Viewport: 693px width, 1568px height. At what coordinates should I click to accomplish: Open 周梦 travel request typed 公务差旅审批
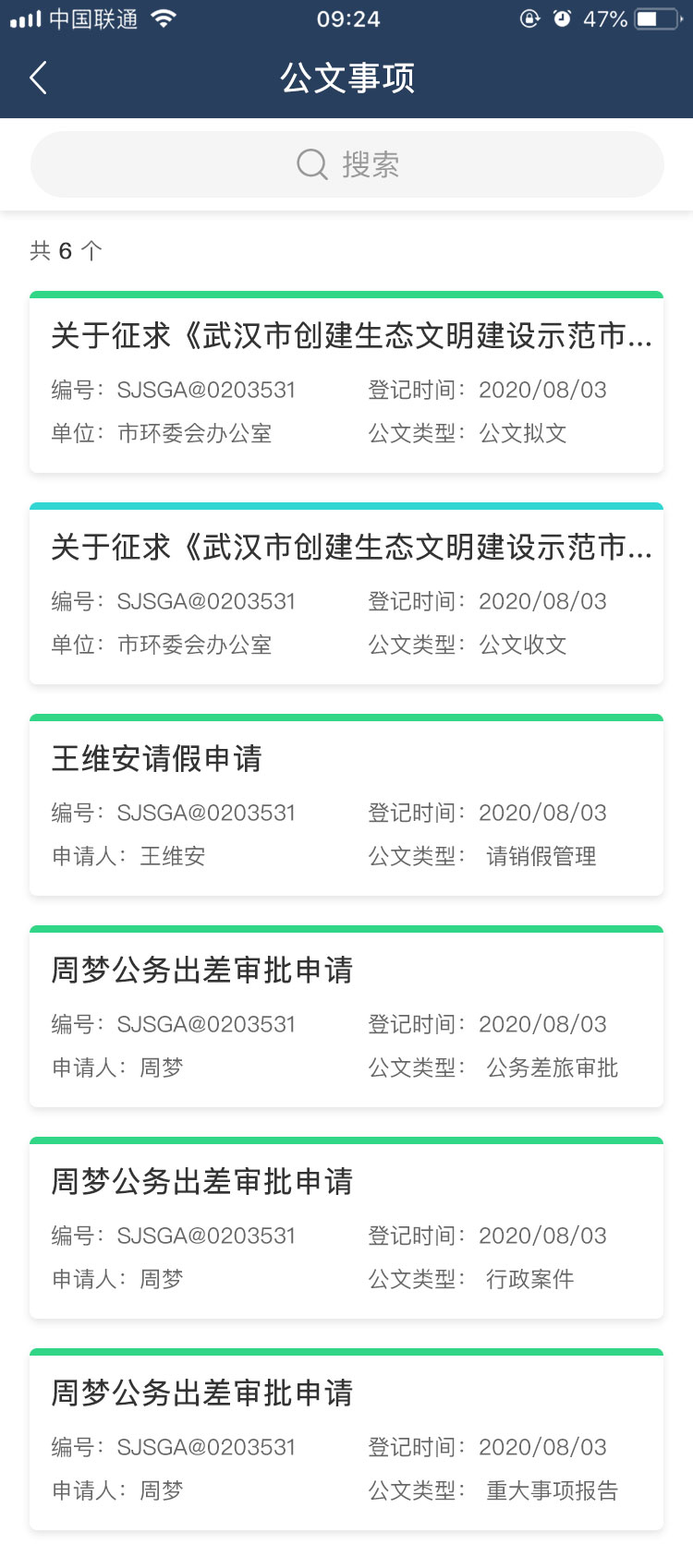click(346, 1017)
